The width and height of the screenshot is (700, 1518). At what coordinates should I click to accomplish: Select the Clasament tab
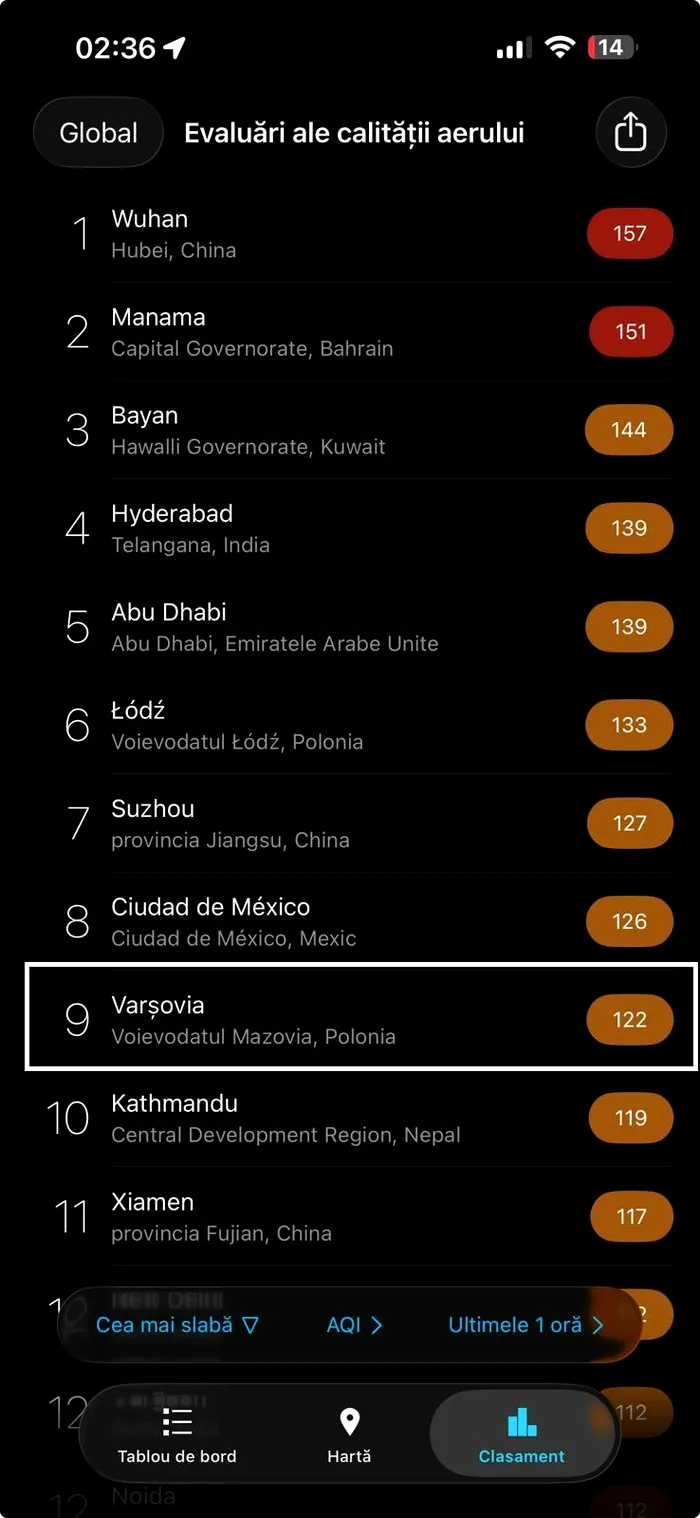(522, 1435)
